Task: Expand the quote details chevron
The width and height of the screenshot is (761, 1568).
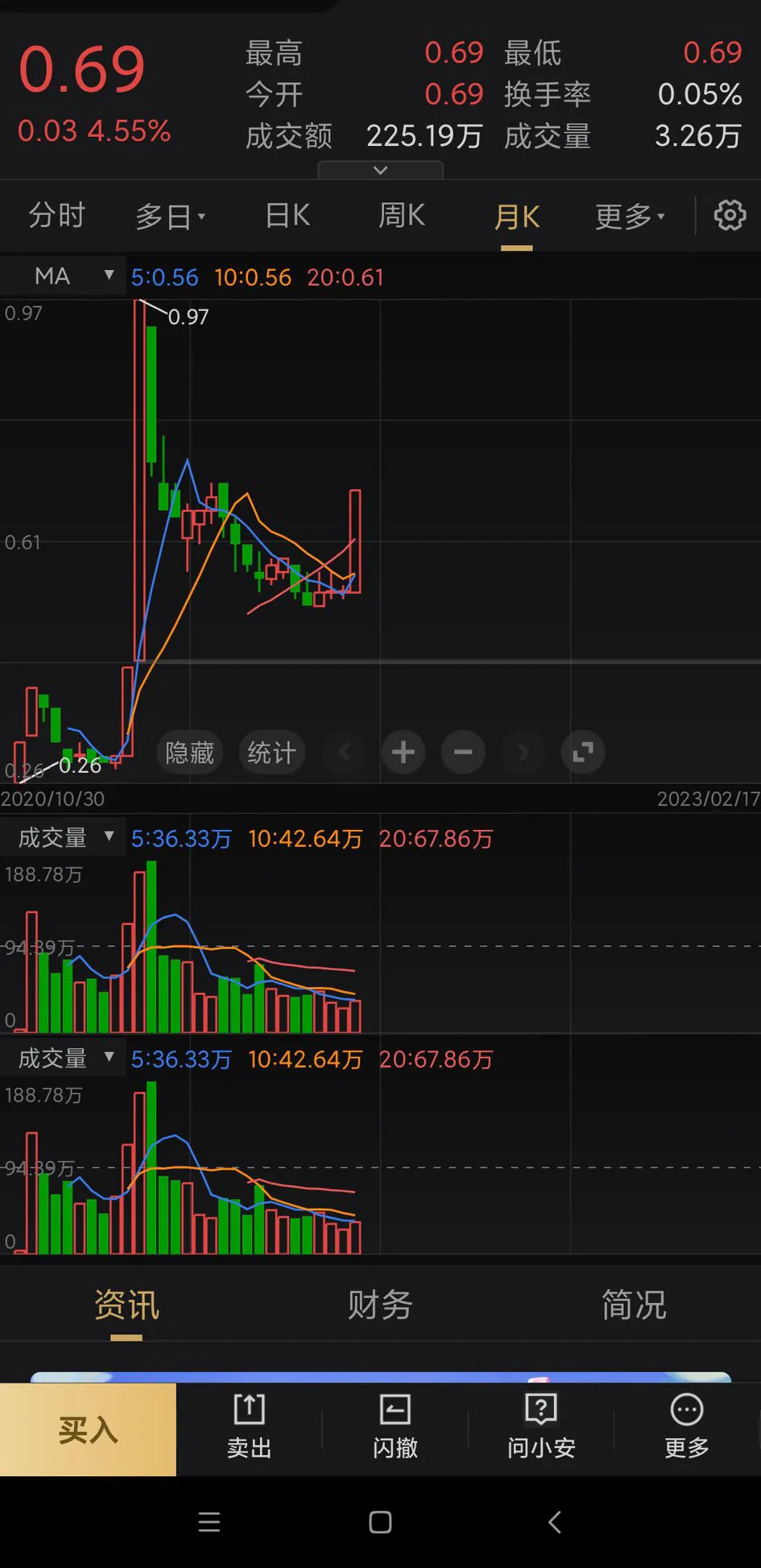Action: (x=380, y=170)
